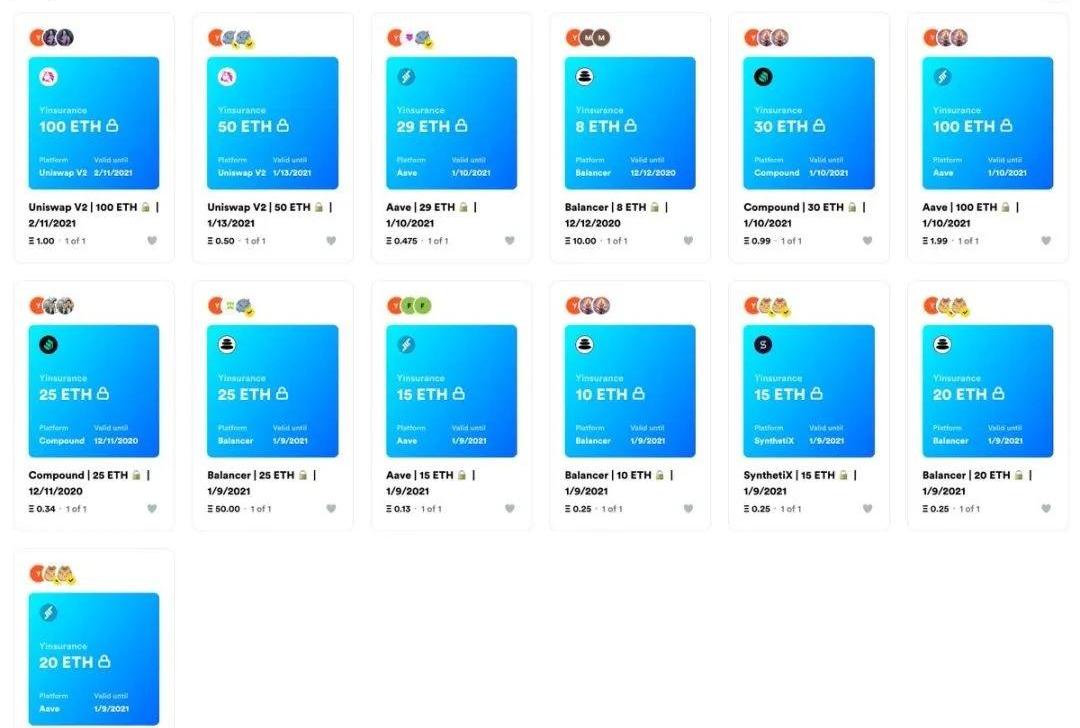Like the Balancer 10 ETH item
1080x728 pixels.
tap(688, 508)
